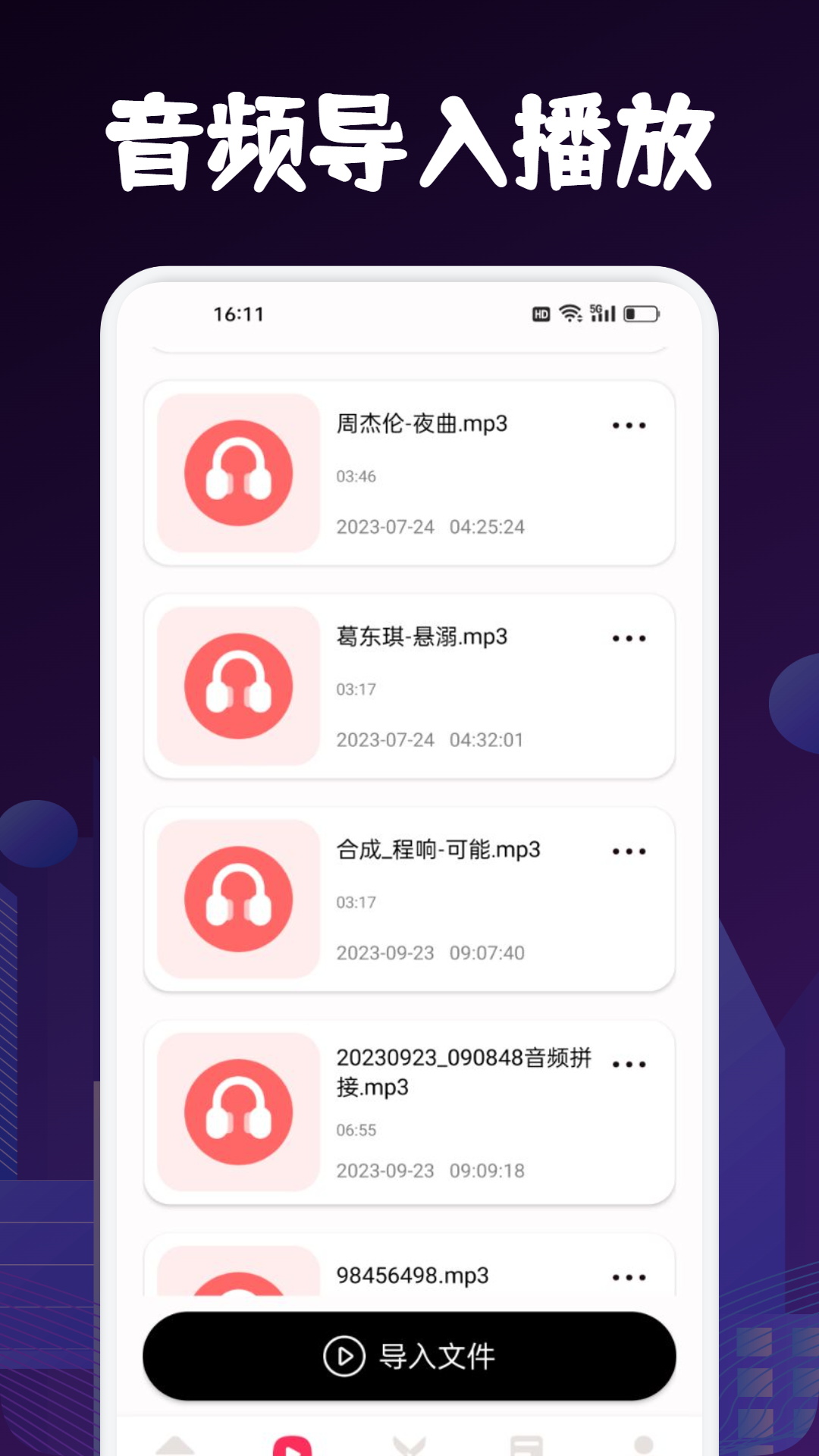Screen dimensions: 819x1456
Task: Open more options for 葛东琪-悬溺.mp3
Action: pyautogui.click(x=628, y=639)
